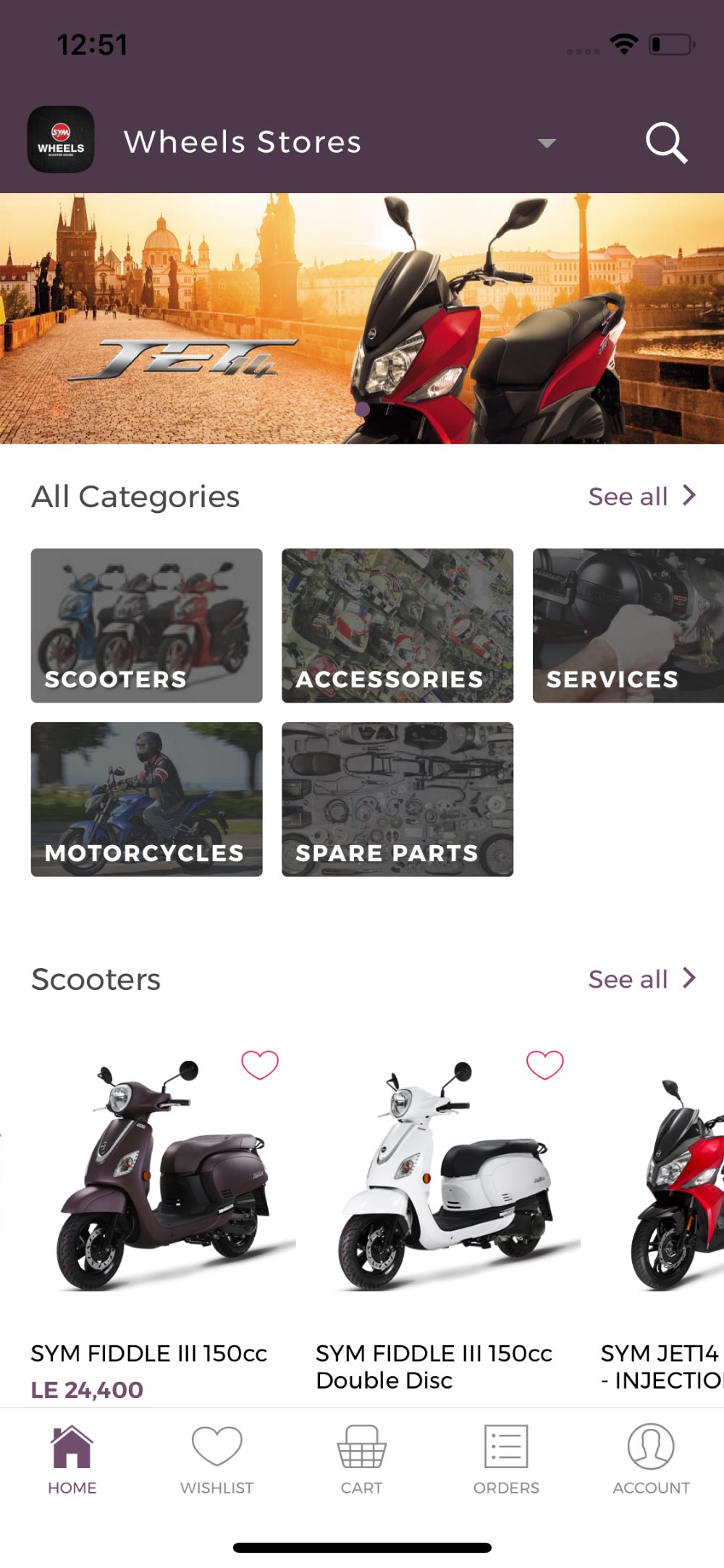See all categories

[x=641, y=496]
